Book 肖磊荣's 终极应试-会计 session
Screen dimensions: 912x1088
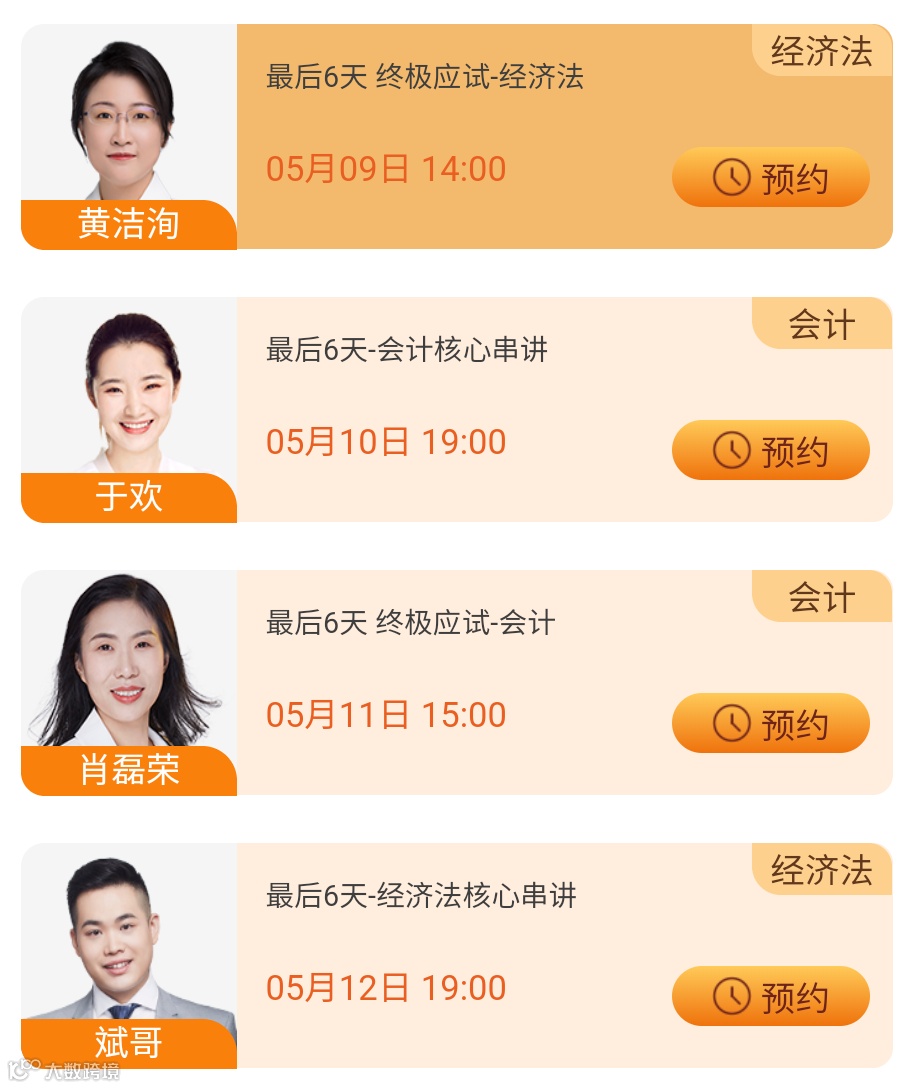(770, 724)
